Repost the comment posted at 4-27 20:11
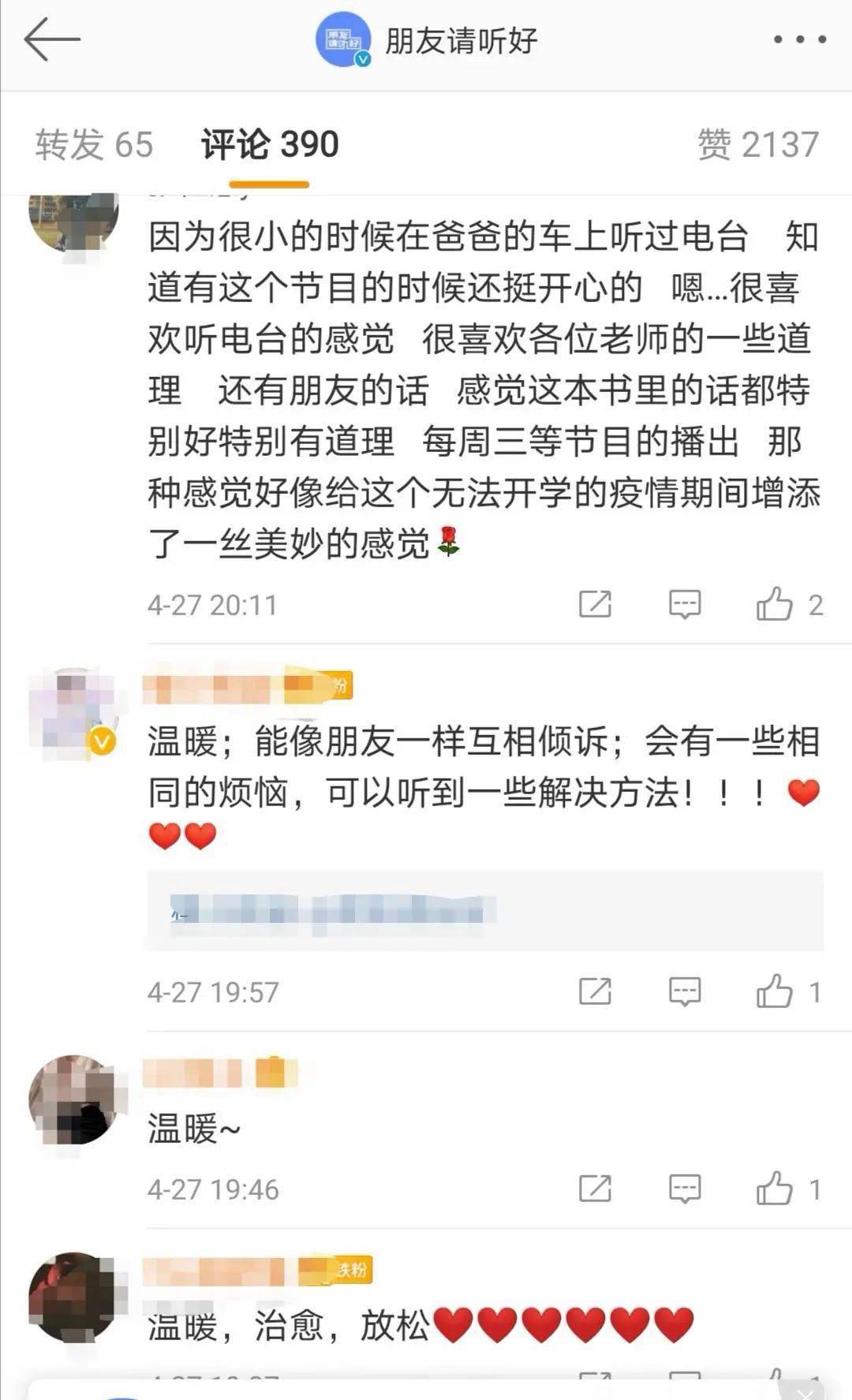This screenshot has height=1400, width=852. (x=595, y=604)
